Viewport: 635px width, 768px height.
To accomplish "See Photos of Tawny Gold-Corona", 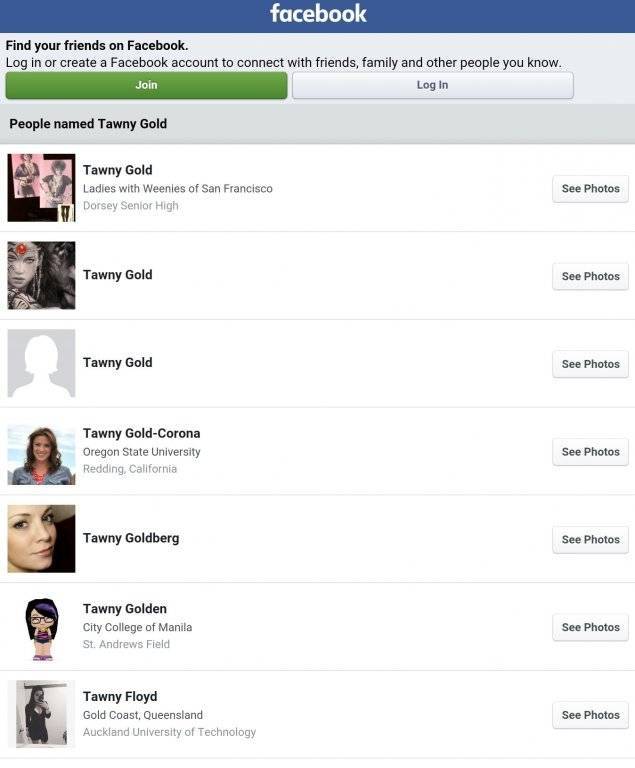I will (590, 452).
